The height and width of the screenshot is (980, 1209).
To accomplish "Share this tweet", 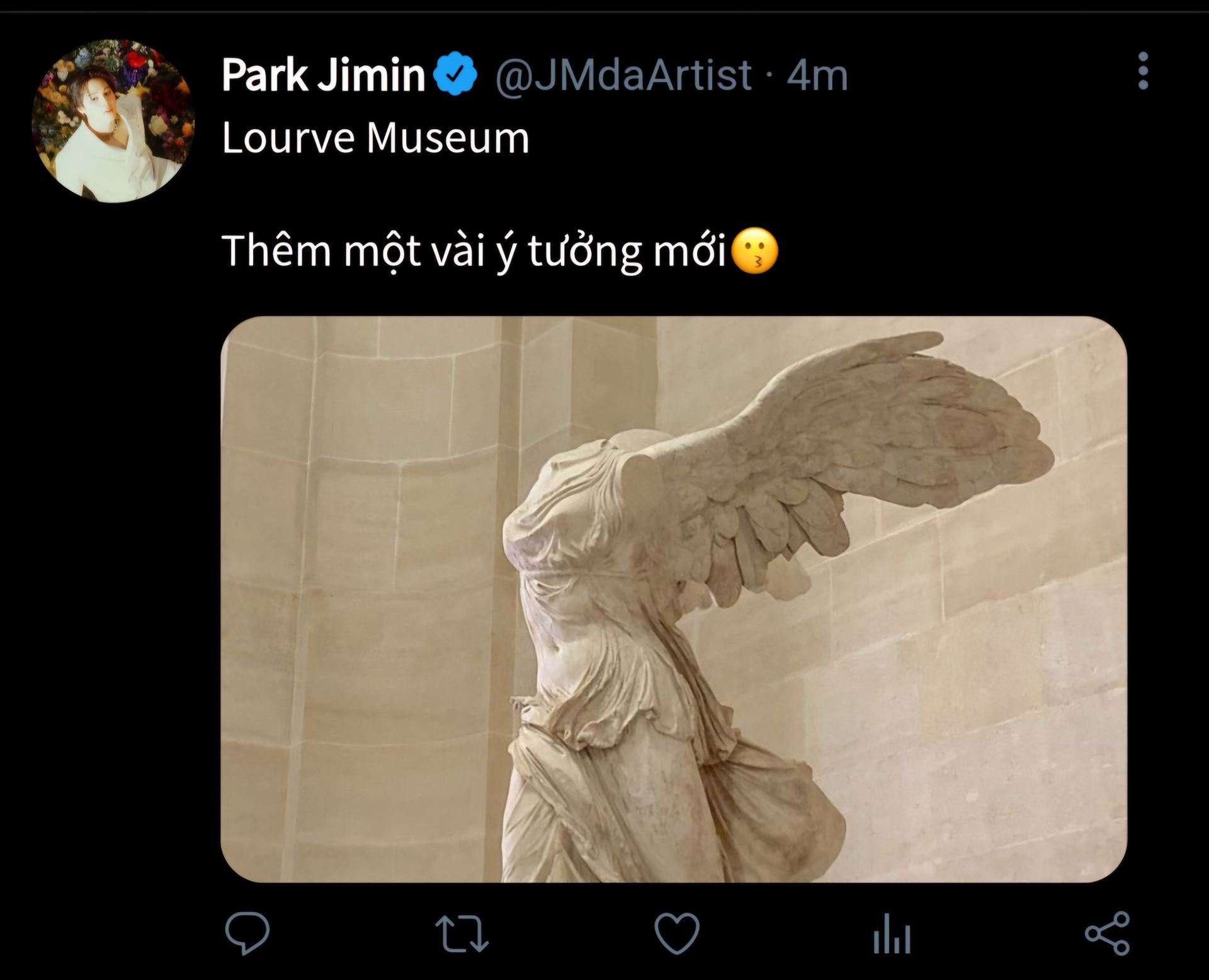I will coord(1108,933).
